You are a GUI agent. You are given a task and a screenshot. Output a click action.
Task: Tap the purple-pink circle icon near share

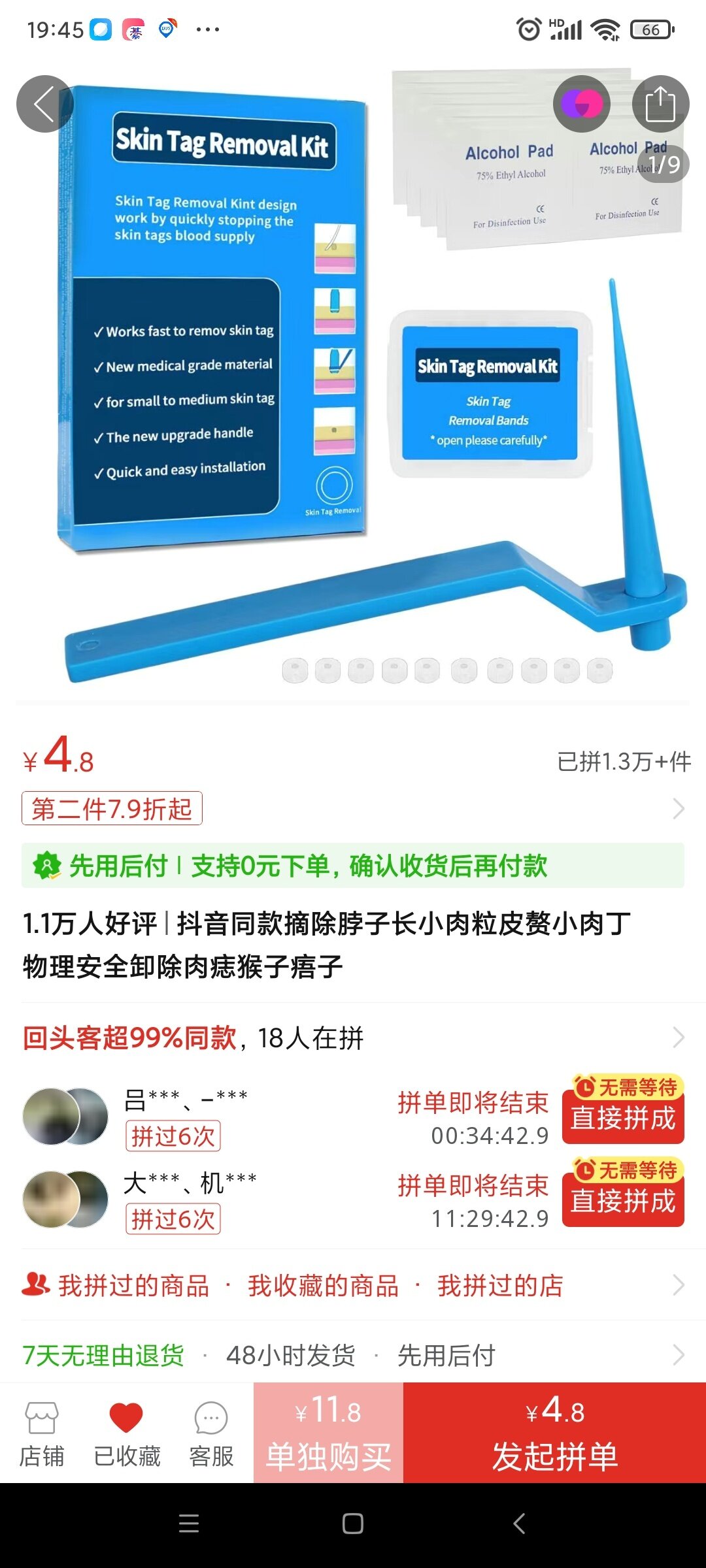[581, 105]
